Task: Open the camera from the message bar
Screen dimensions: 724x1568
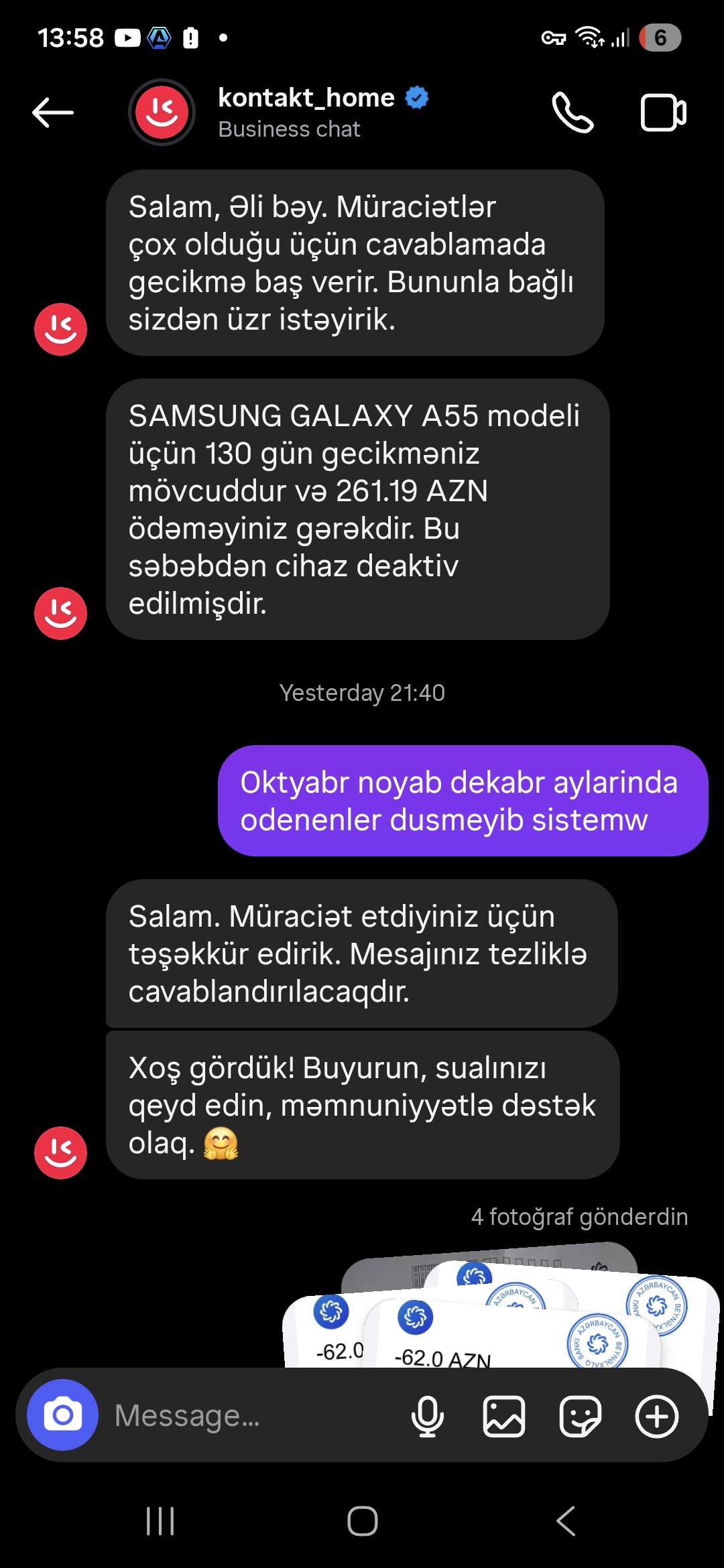Action: coord(62,1415)
